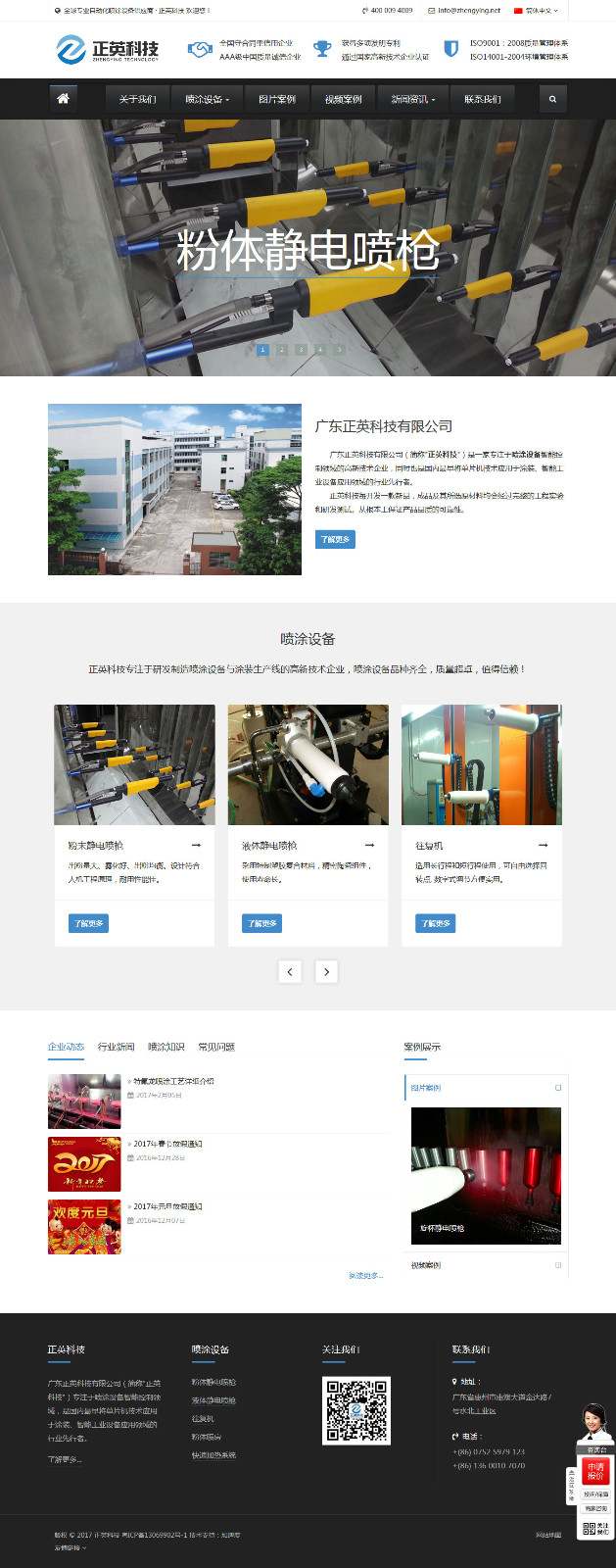Open the 2017年春节放假通知 article

click(168, 1144)
